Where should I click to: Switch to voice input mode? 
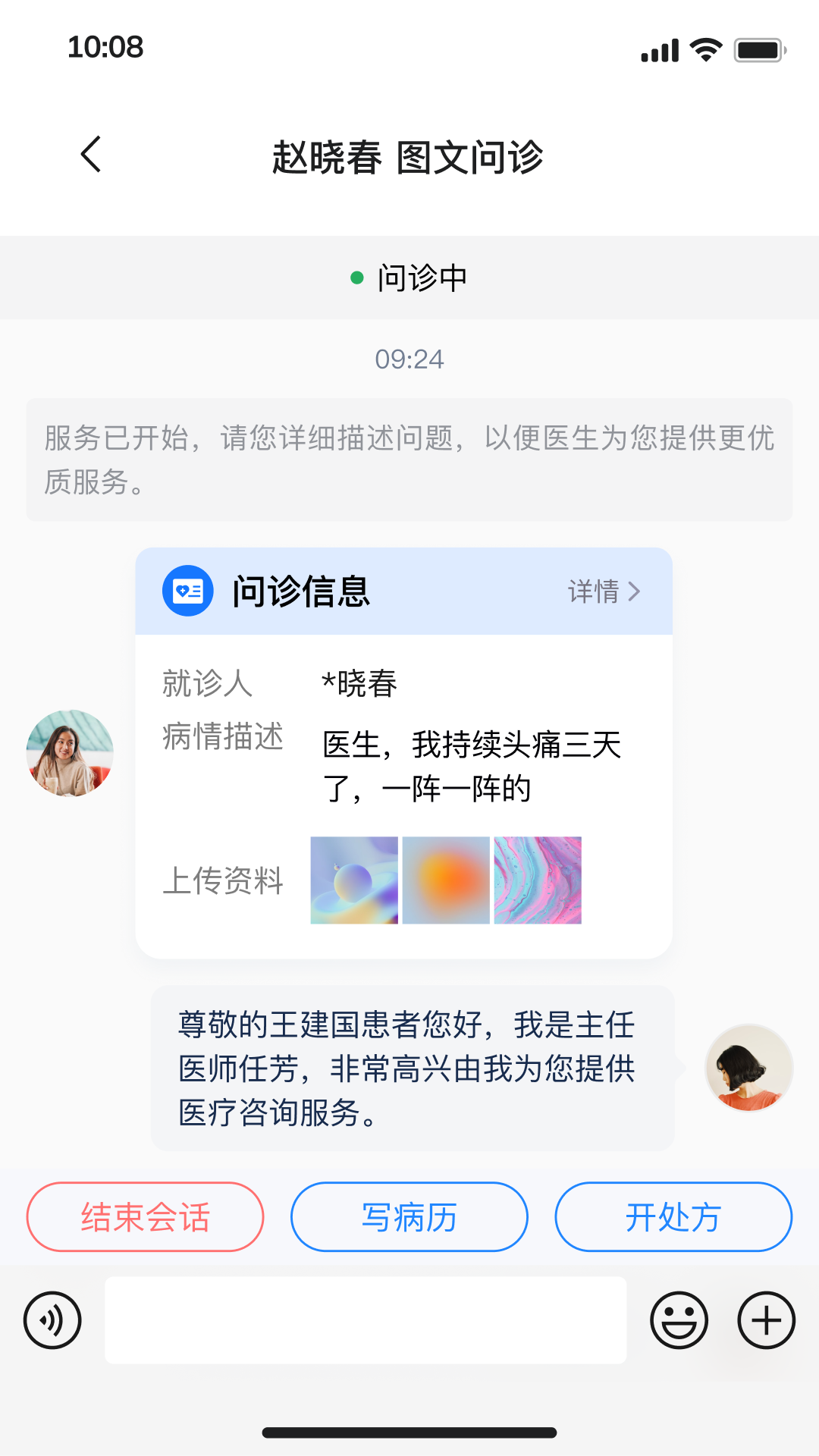(52, 1320)
